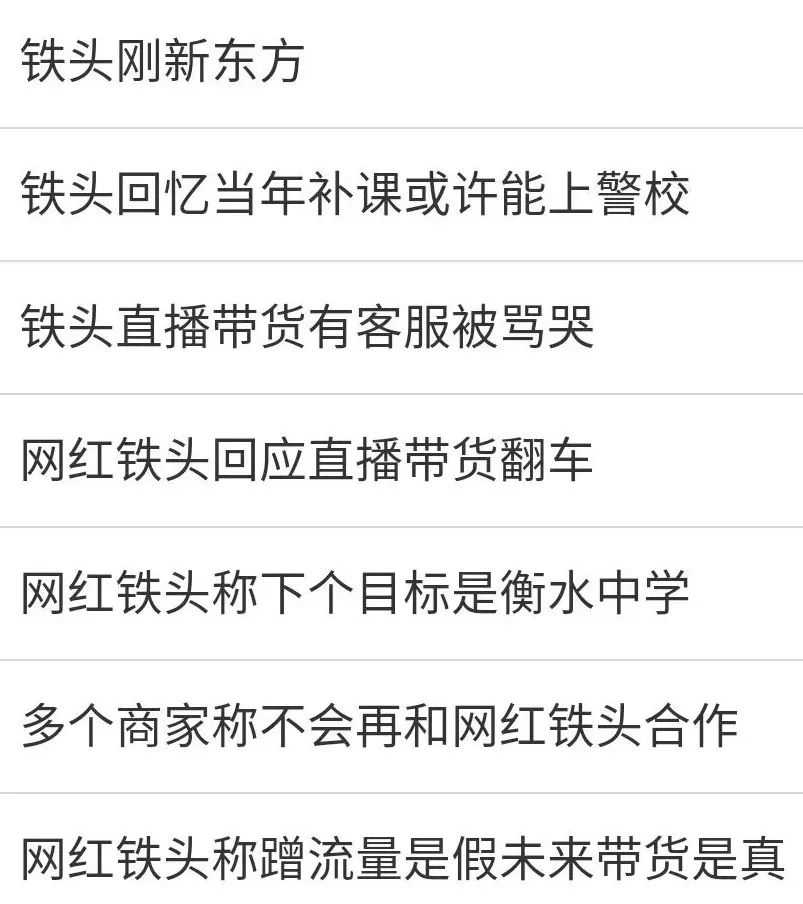
Task: Tap the 铁头直播带货有客服被骂哭 result
Action: tap(308, 328)
